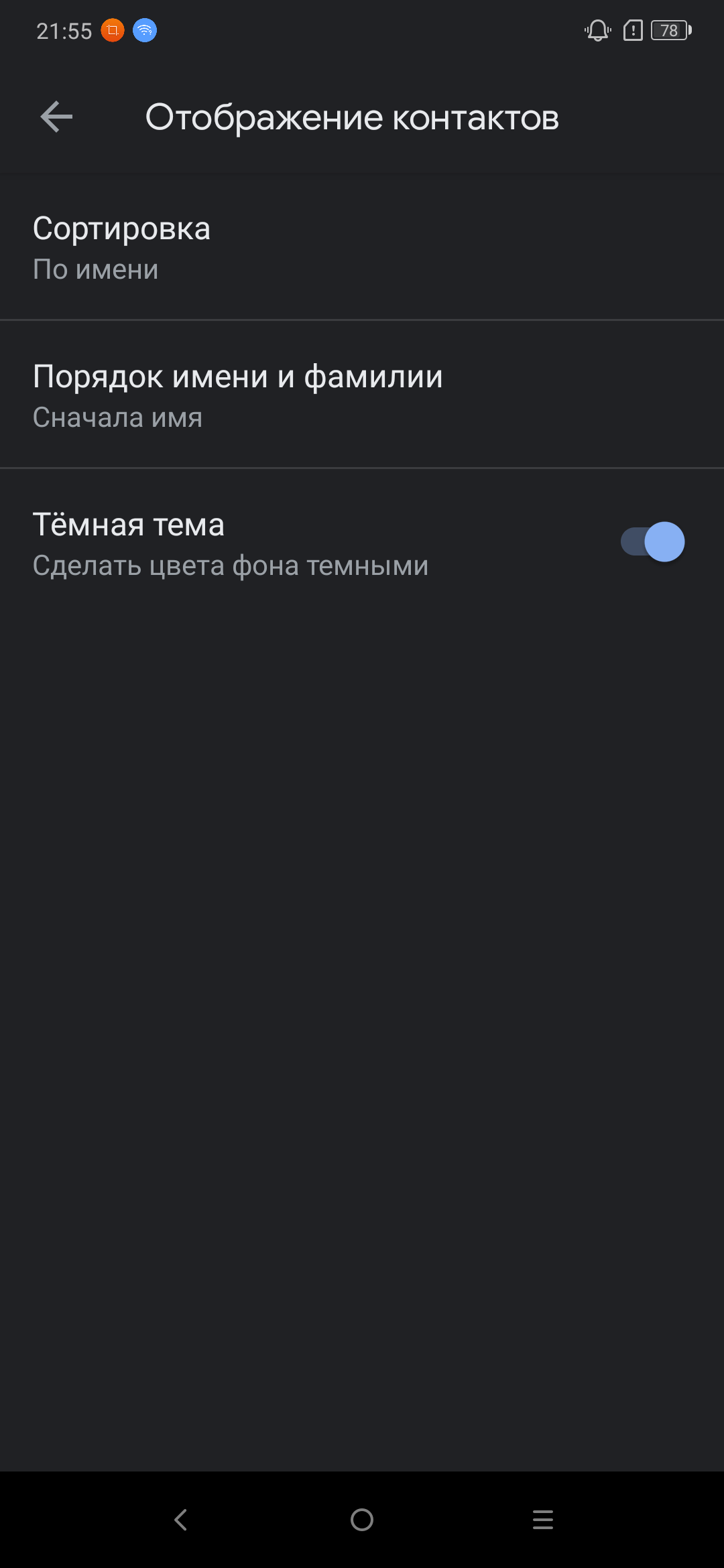
Task: Tap the system home button
Action: point(362,1520)
